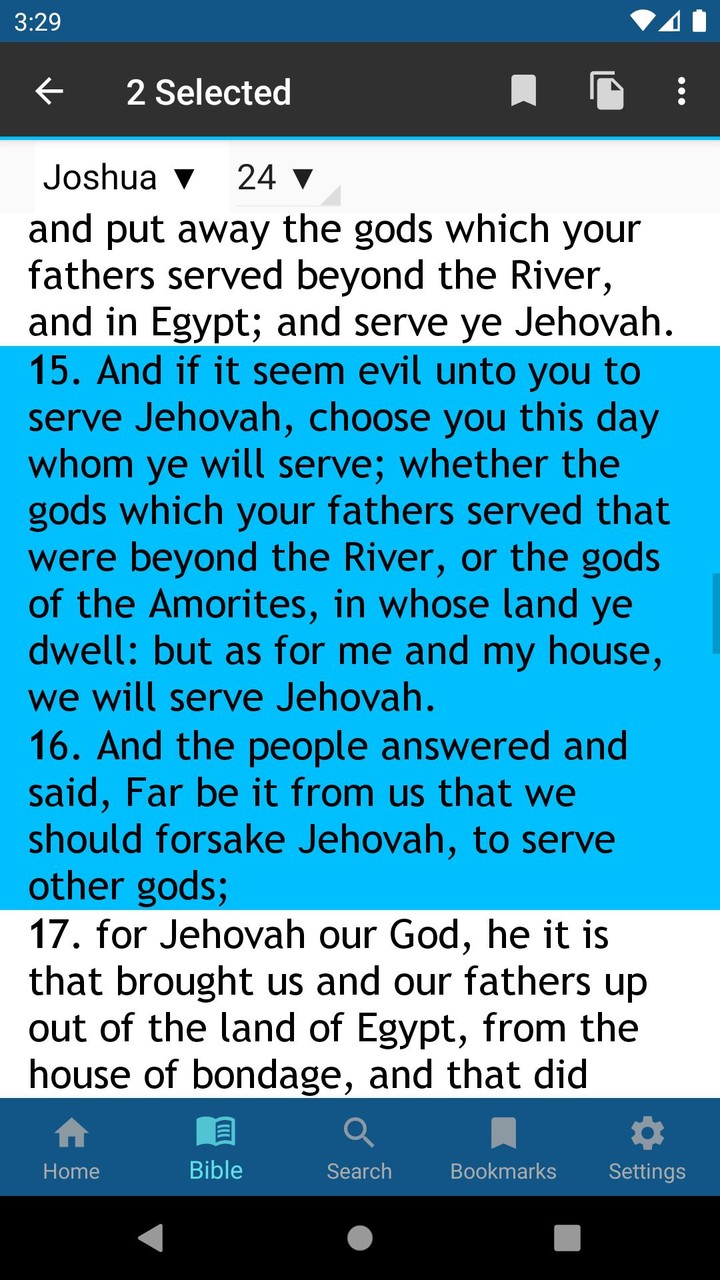Open the Settings tab
Viewport: 720px width, 1280px height.
[647, 1148]
